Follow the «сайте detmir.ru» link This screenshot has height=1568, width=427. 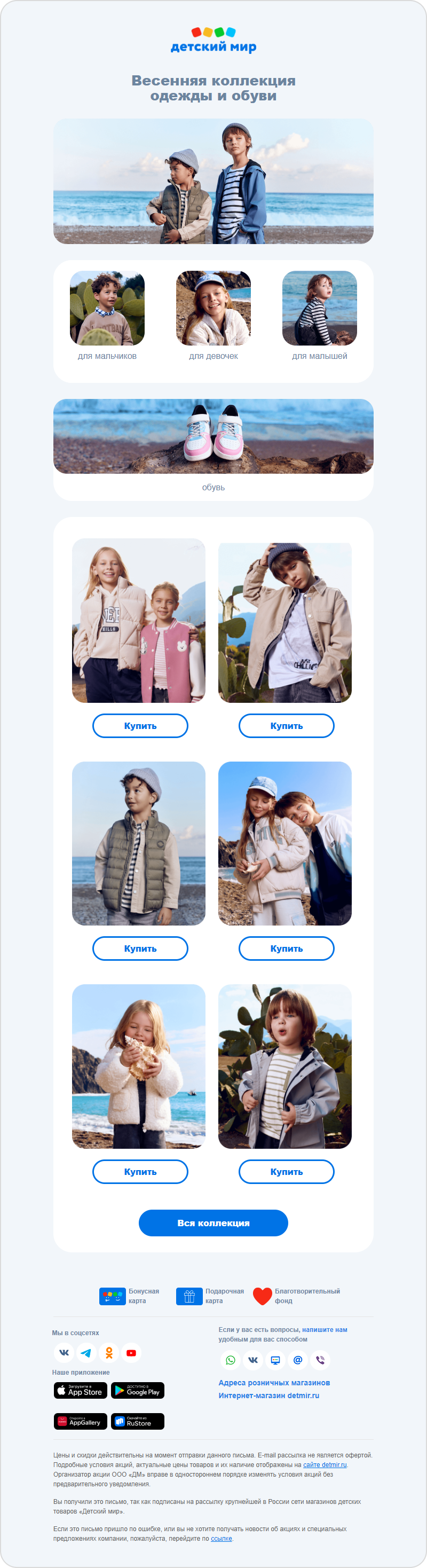pos(325,1464)
